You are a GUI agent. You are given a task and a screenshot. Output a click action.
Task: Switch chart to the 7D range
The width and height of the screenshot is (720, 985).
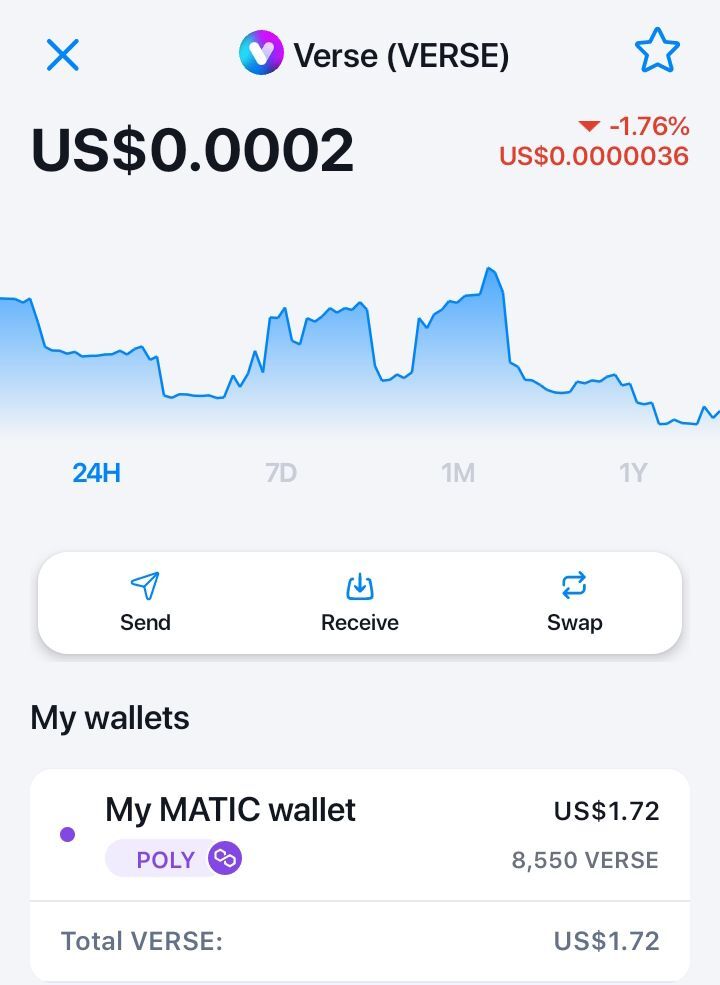pos(281,473)
